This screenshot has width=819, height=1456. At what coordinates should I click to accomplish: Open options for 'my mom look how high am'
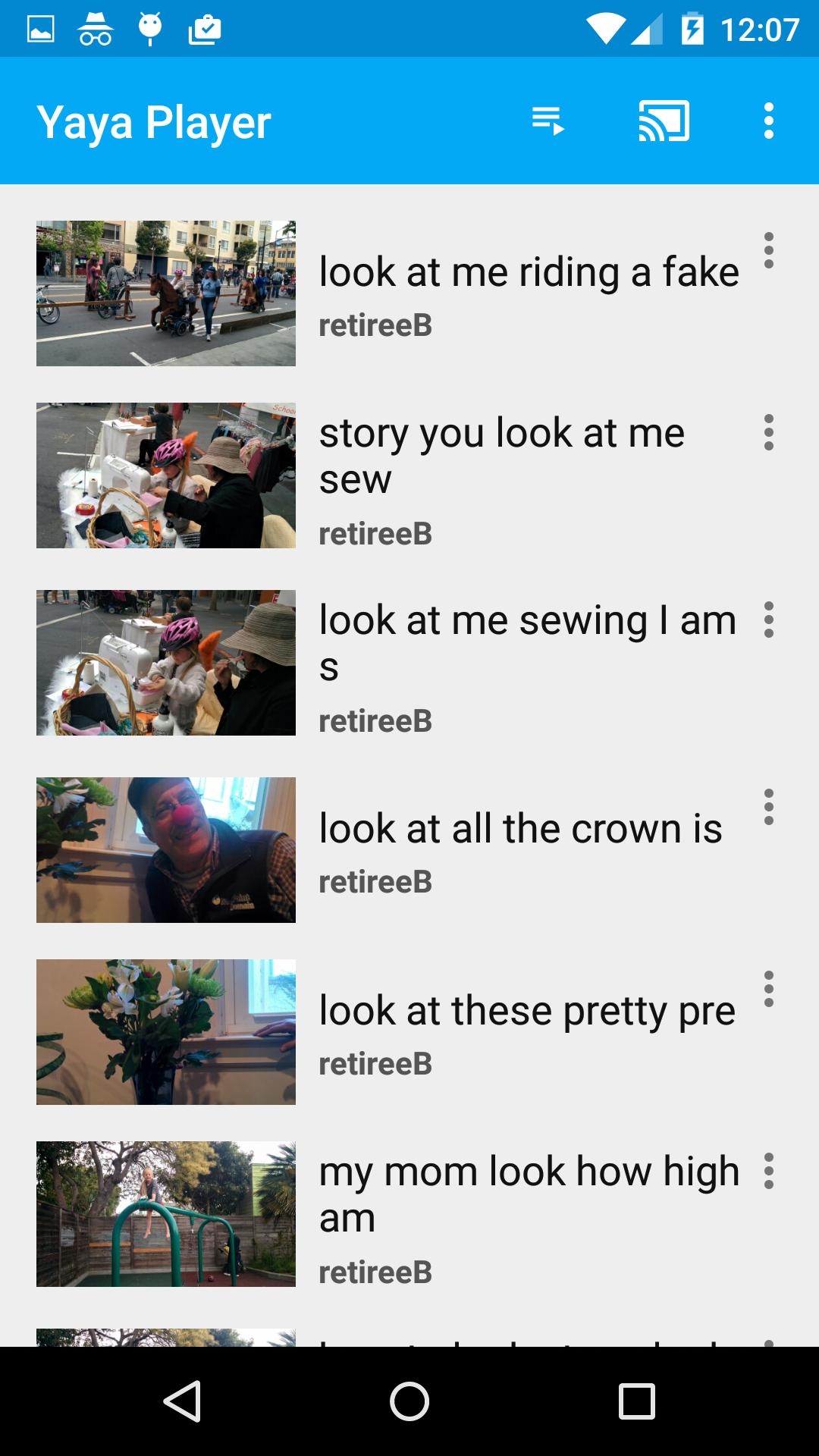pyautogui.click(x=768, y=1172)
